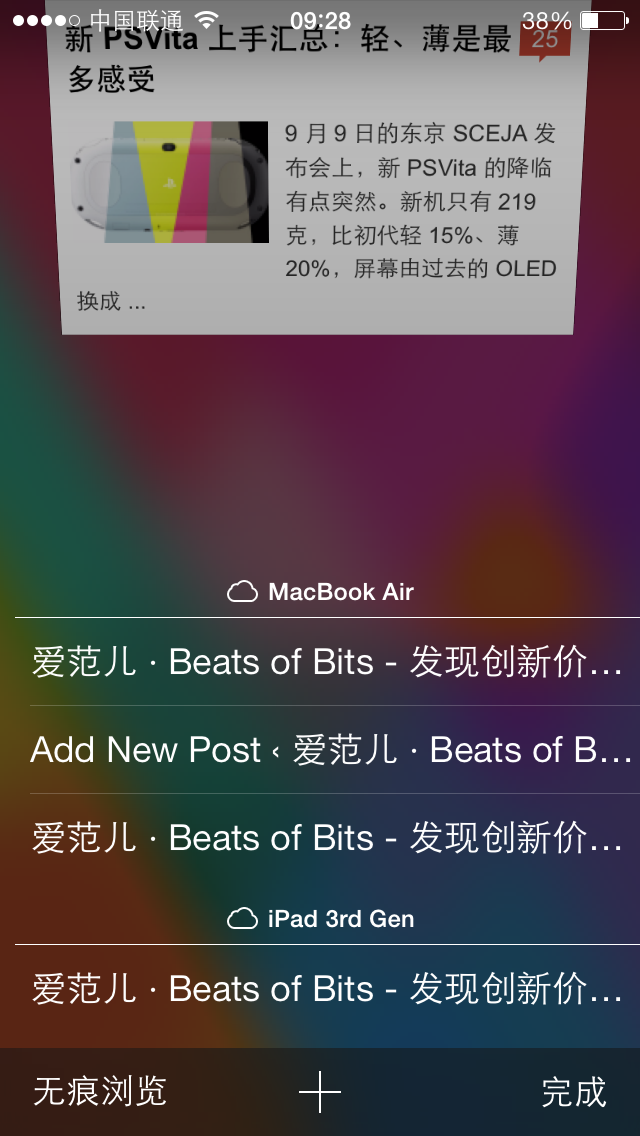
Task: Tap 完成 to close the tab view
Action: (x=574, y=1091)
